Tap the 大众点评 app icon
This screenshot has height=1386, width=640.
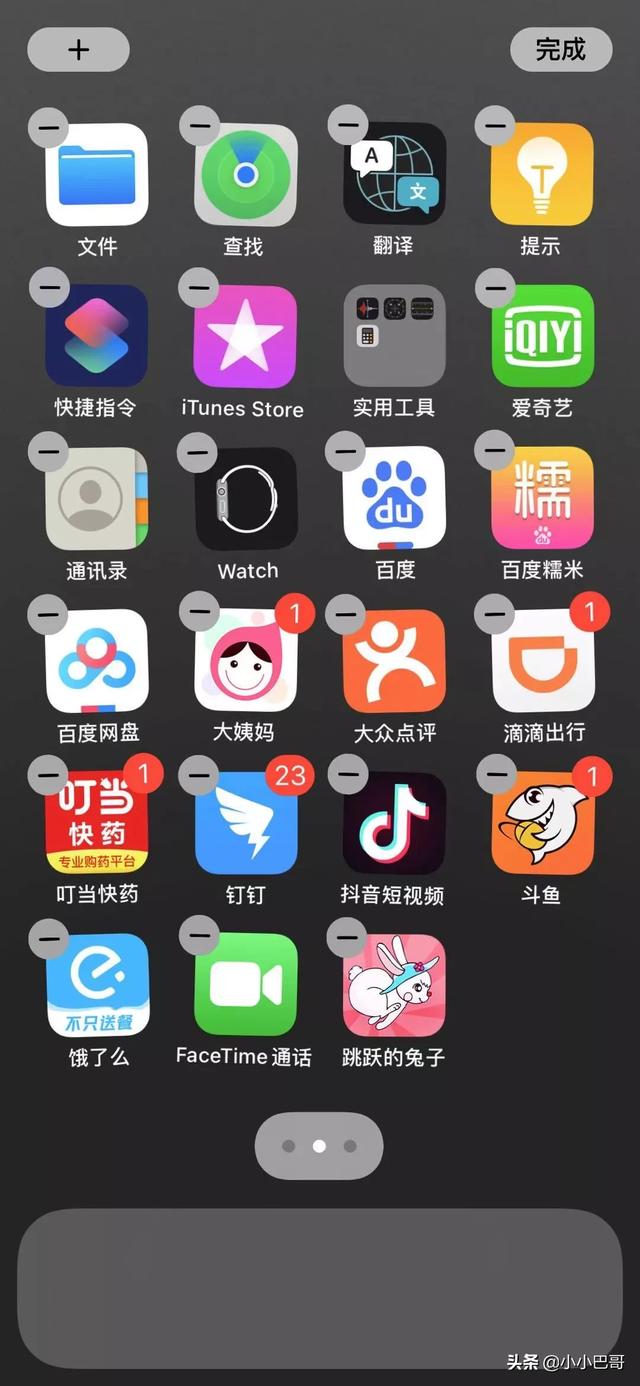pyautogui.click(x=394, y=660)
